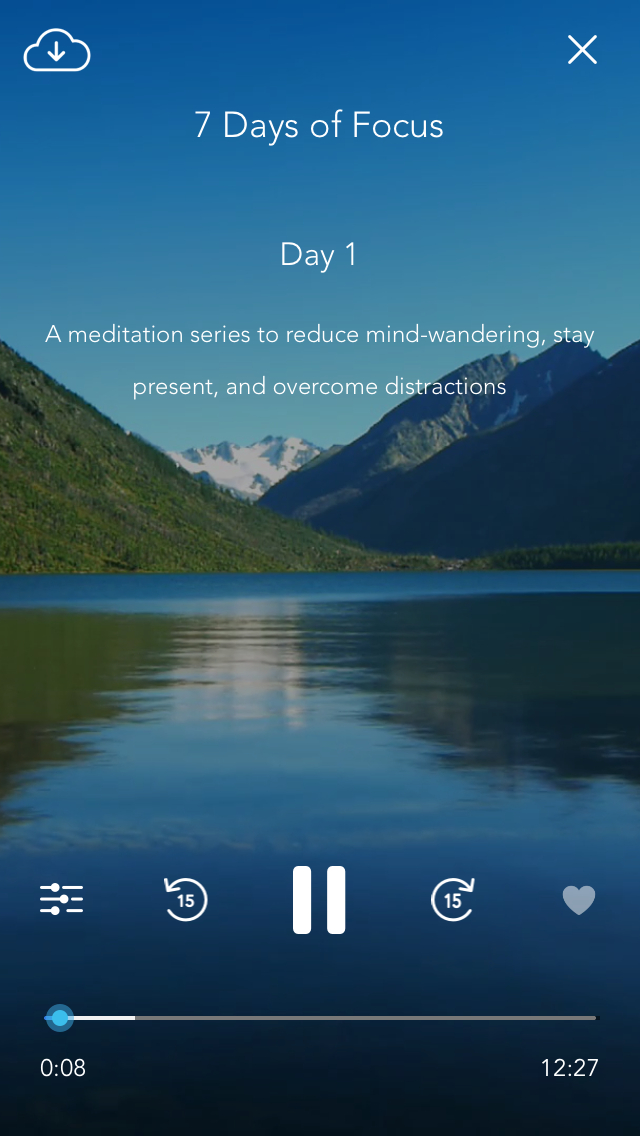Download the session via cloud icon

57,51
